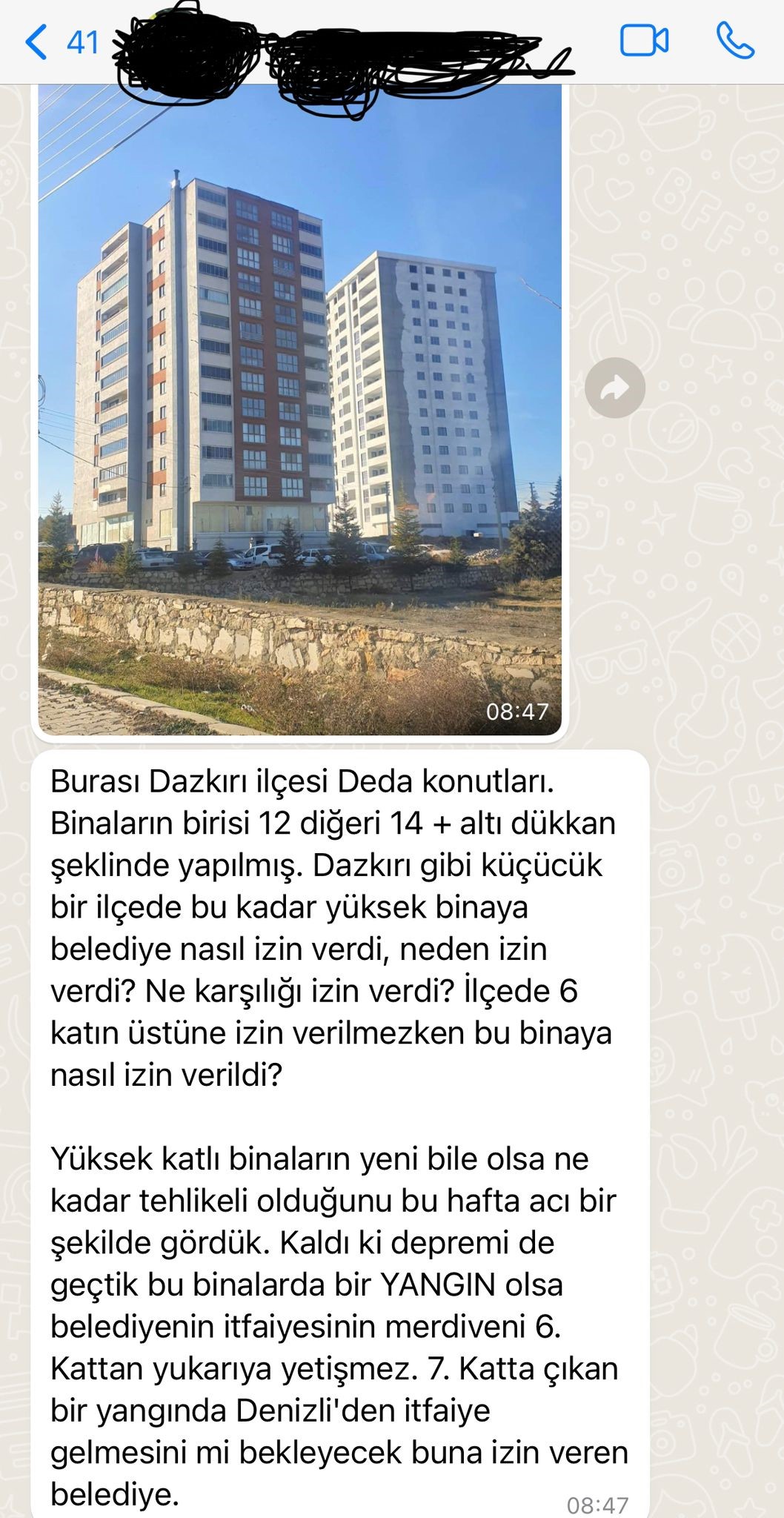784x1518 pixels.
Task: Forward the apartment buildings photo
Action: point(614,388)
